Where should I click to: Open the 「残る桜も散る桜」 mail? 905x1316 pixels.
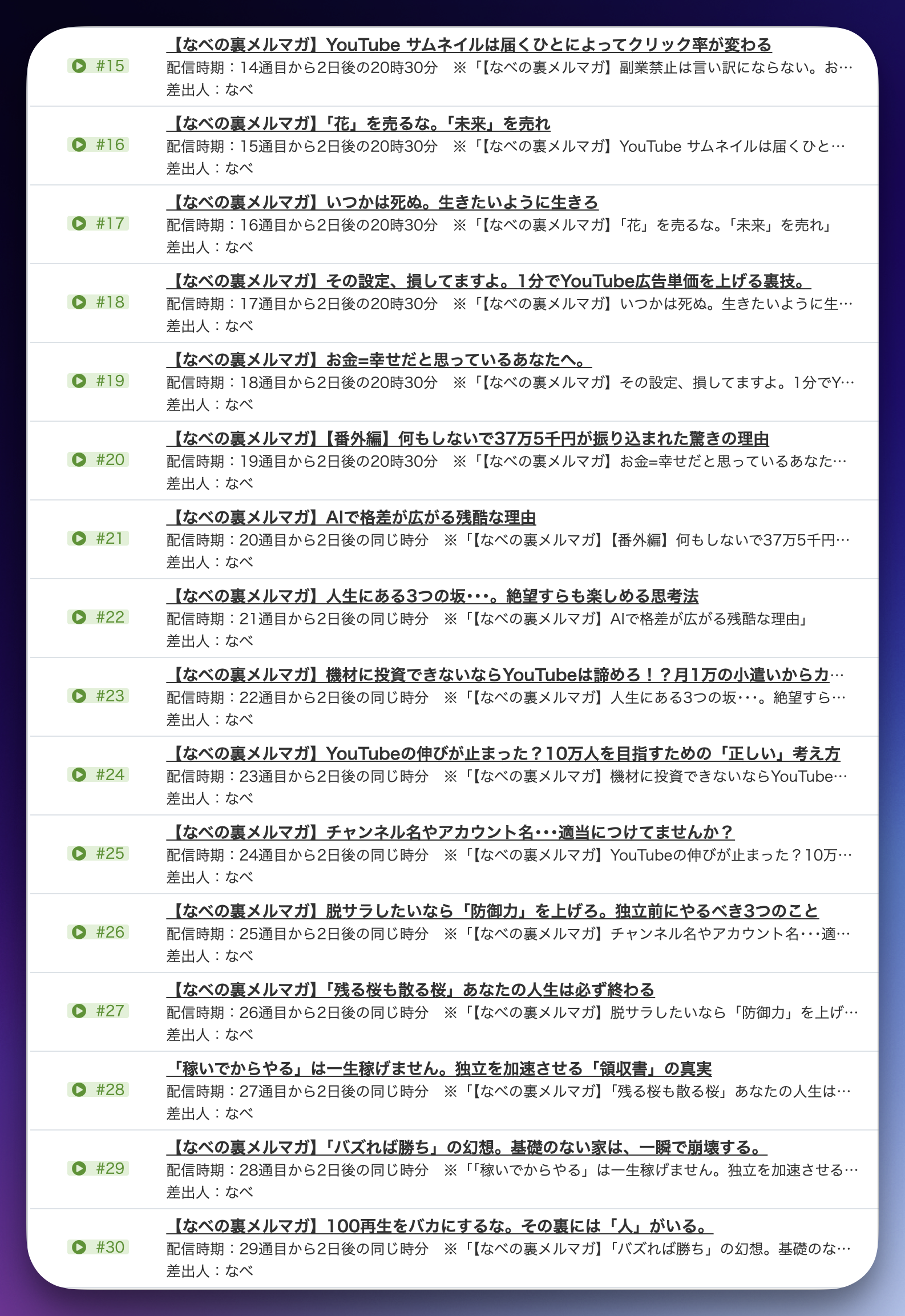410,990
